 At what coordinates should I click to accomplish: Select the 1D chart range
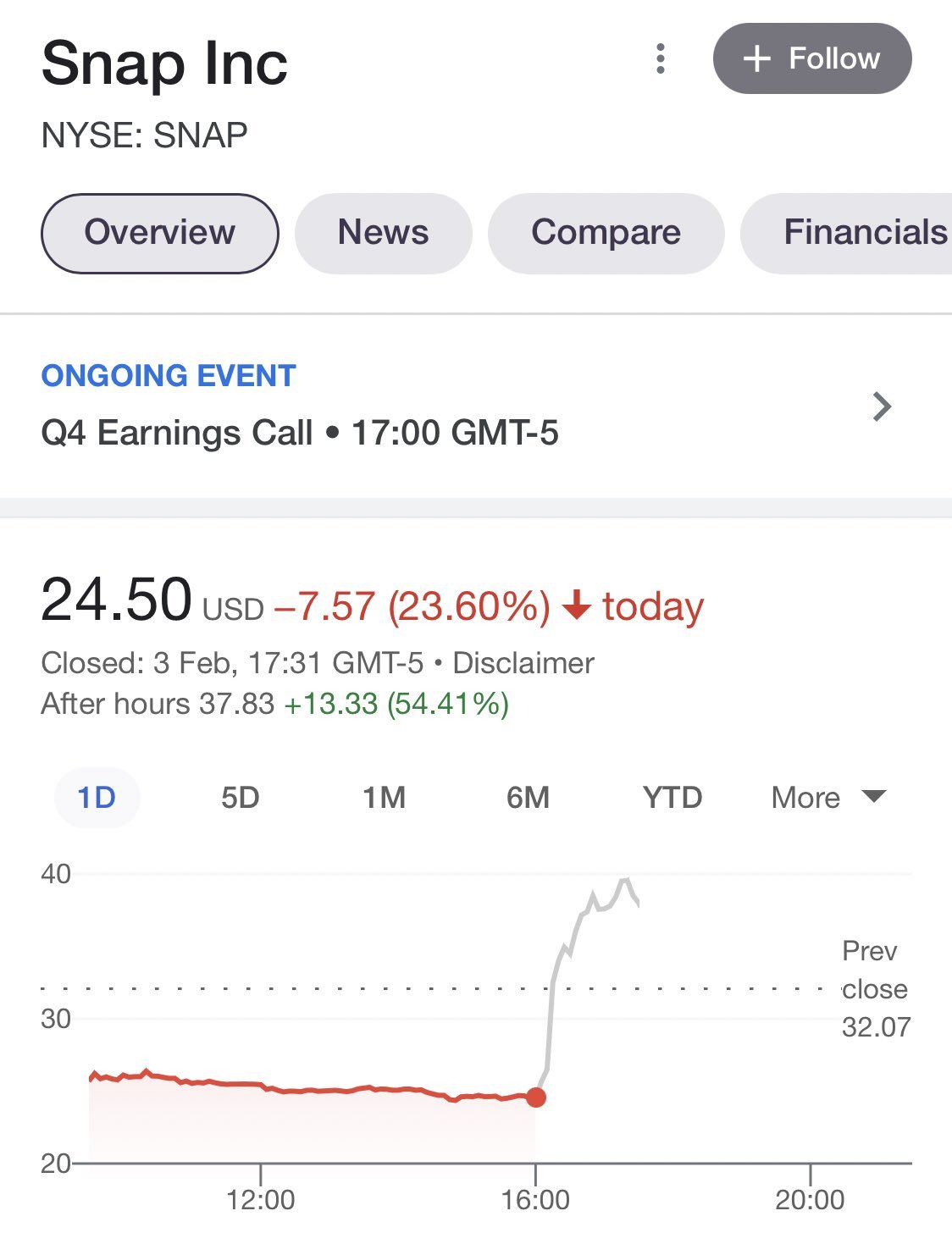[97, 797]
